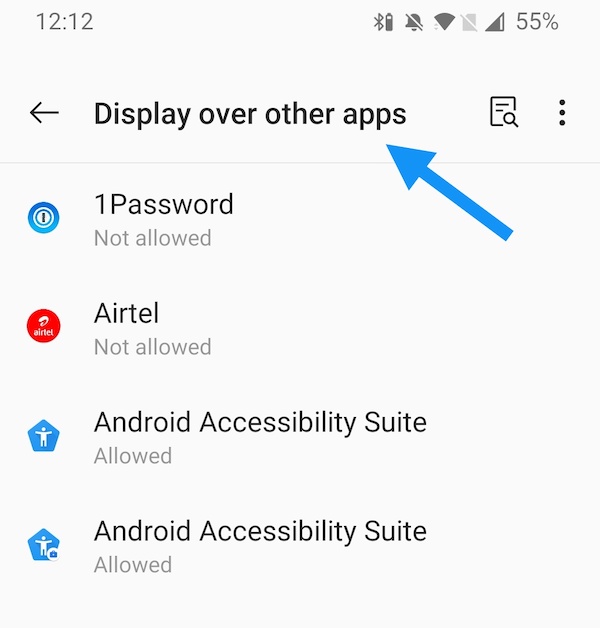The width and height of the screenshot is (600, 628).
Task: Open the search in page icon
Action: (504, 113)
